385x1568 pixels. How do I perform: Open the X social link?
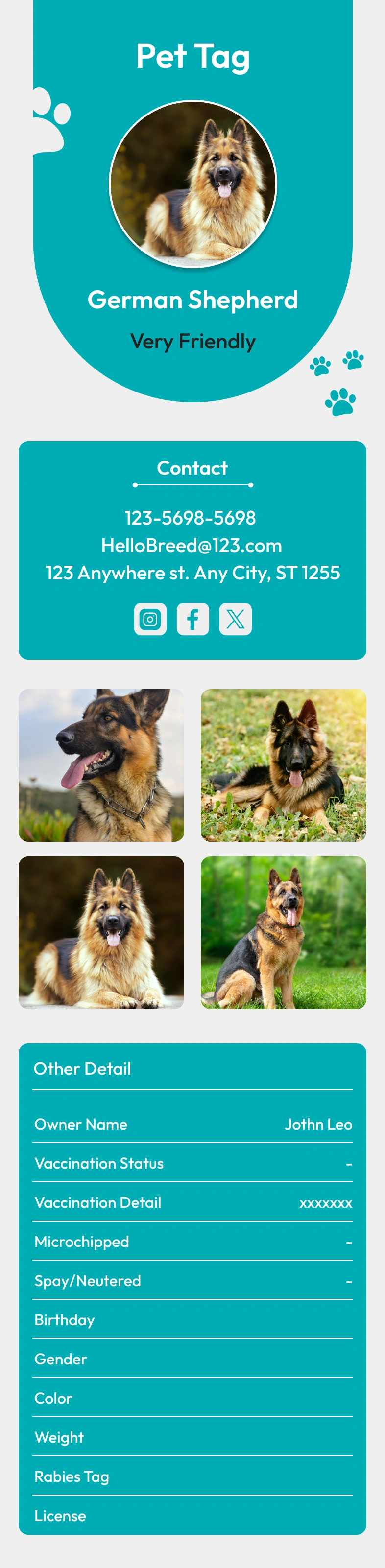[x=235, y=619]
